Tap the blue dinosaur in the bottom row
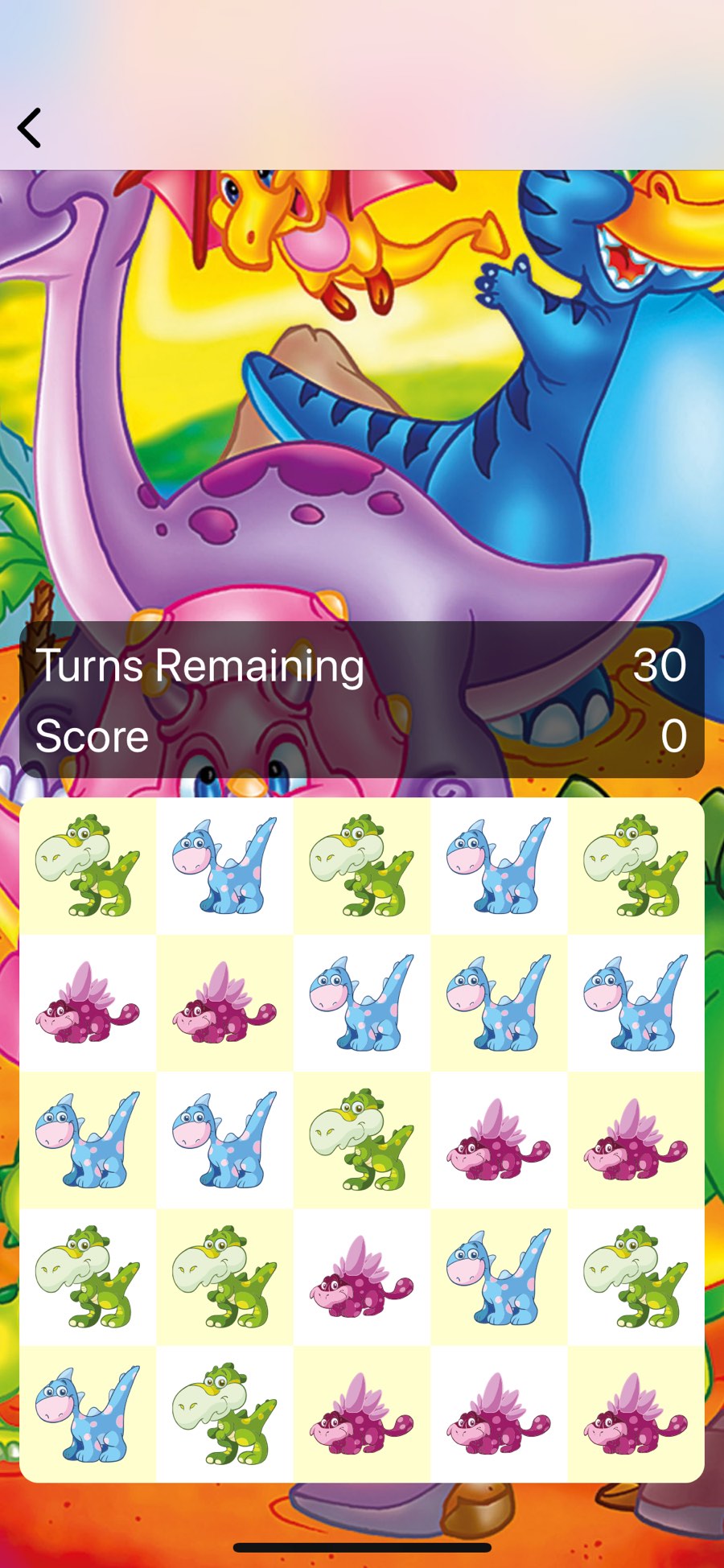The image size is (724, 1568). tap(88, 1414)
